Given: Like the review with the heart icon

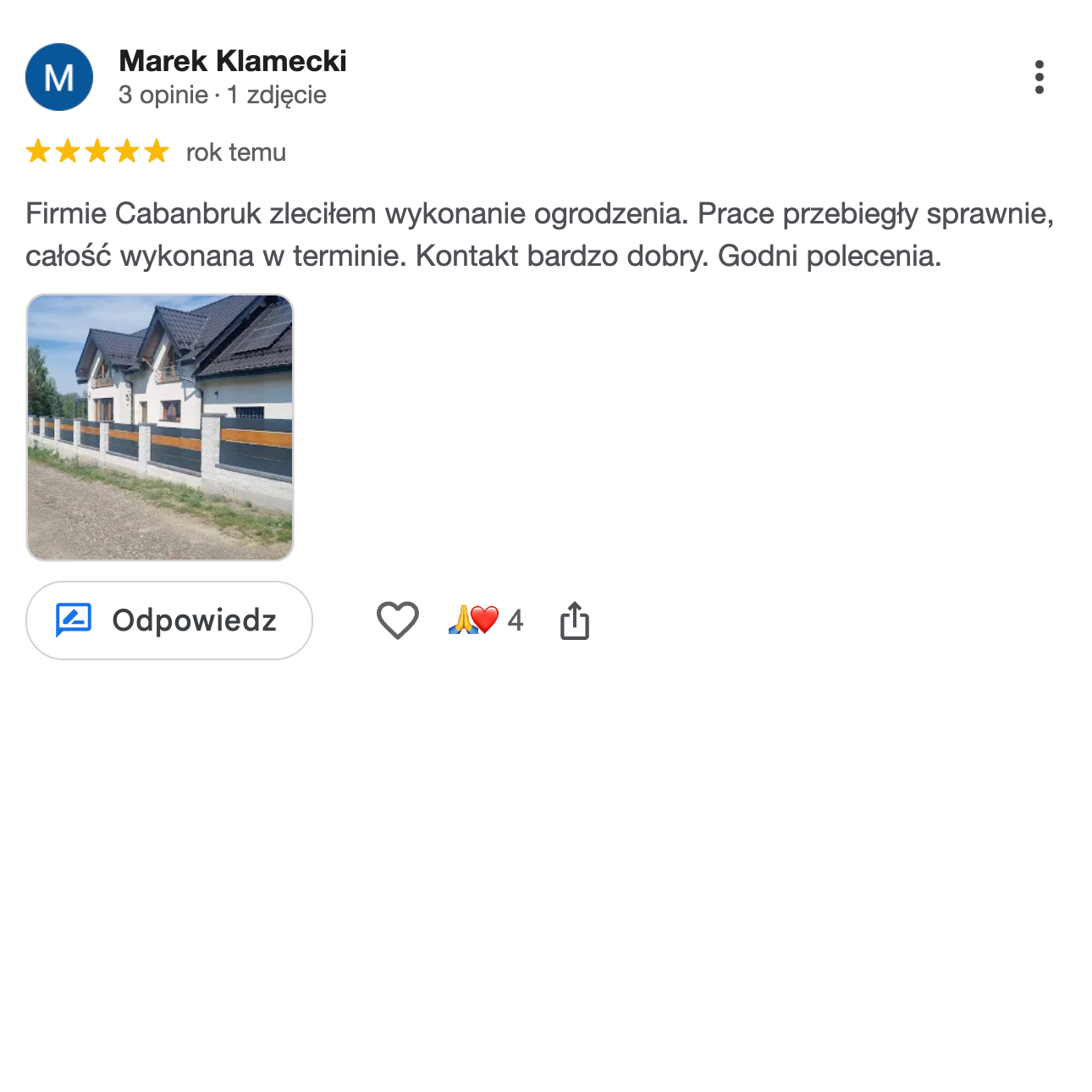Looking at the screenshot, I should (397, 620).
